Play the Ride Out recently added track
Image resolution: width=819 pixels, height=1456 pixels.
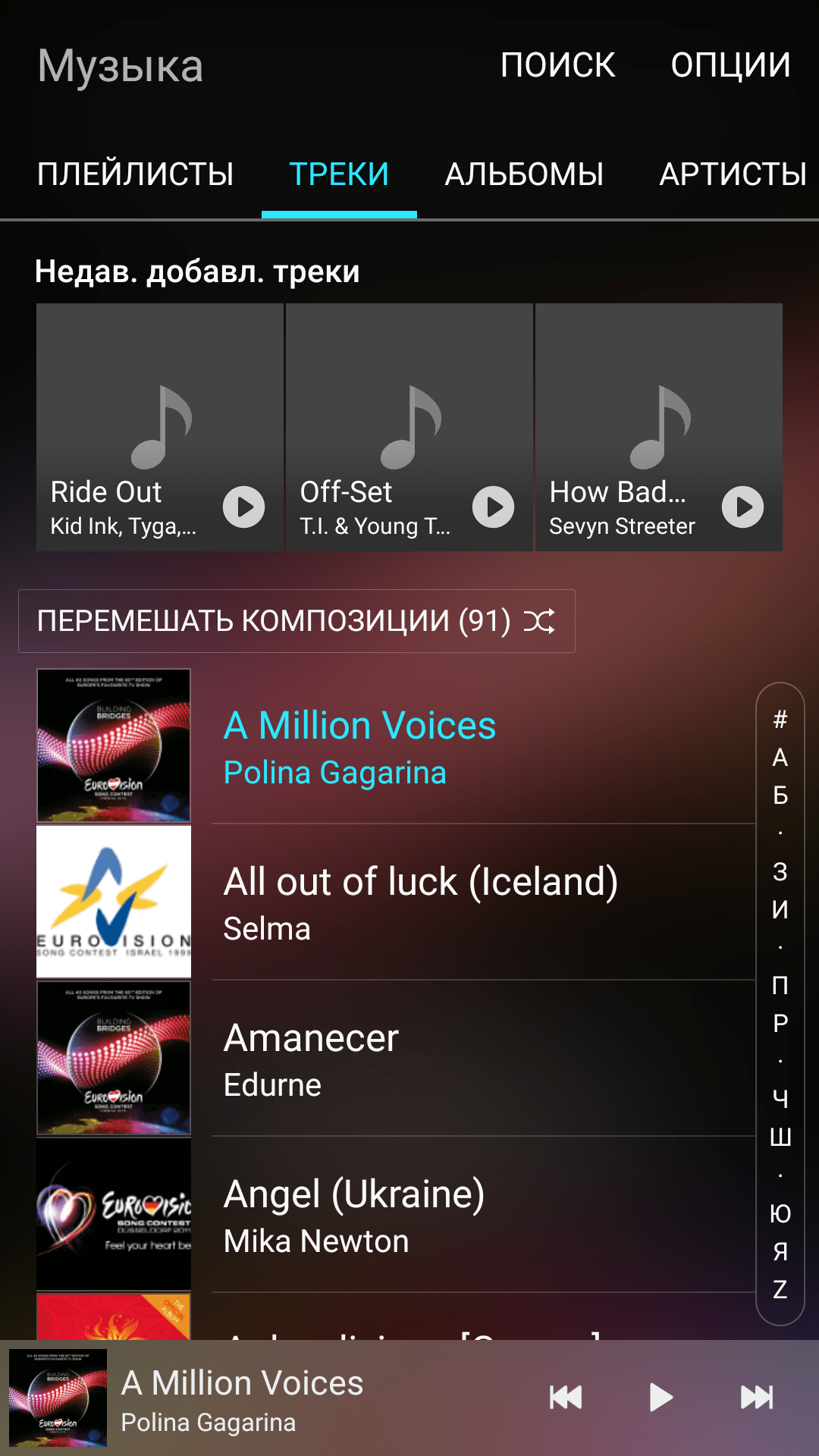point(243,507)
